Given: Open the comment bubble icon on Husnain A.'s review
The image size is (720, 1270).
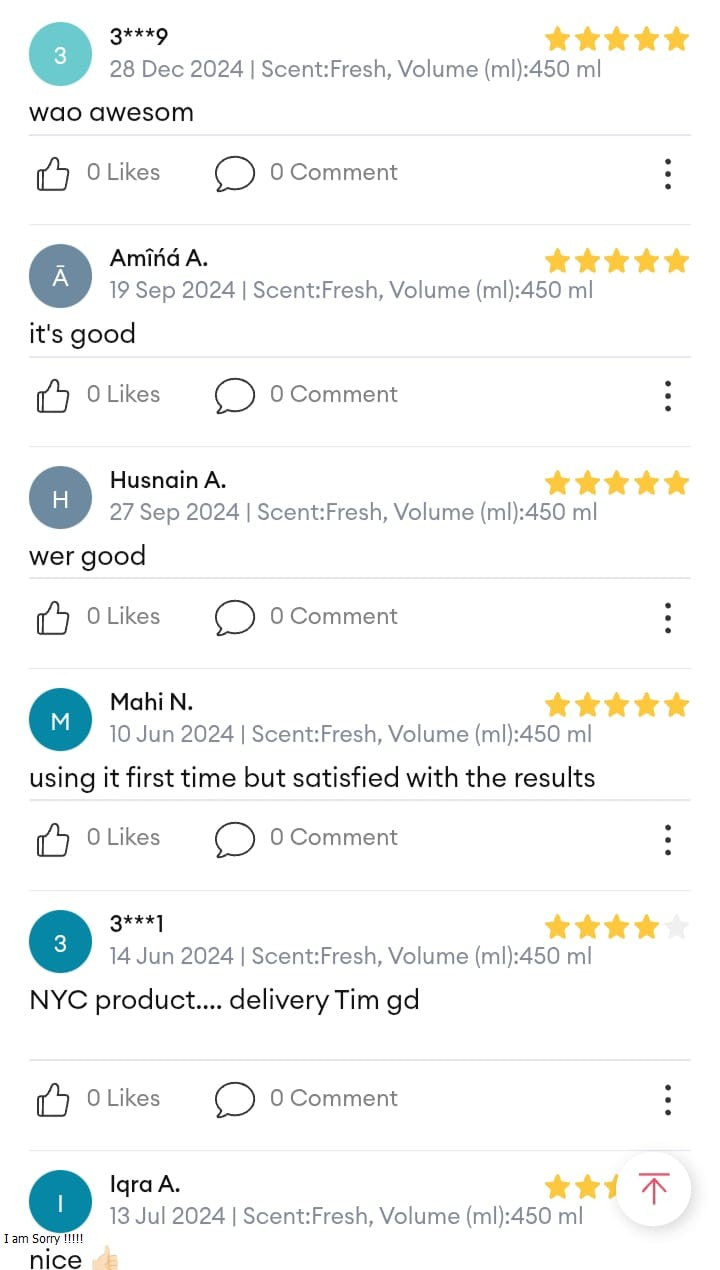Looking at the screenshot, I should pos(235,617).
